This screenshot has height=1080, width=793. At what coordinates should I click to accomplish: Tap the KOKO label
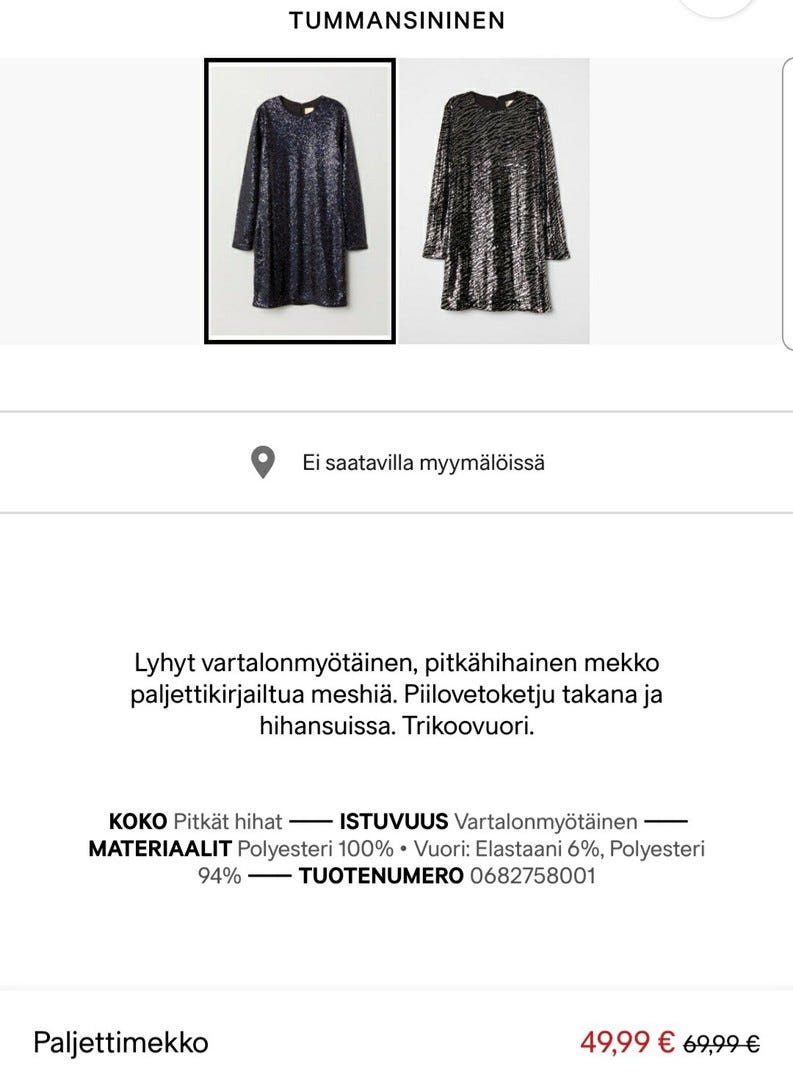[x=134, y=822]
